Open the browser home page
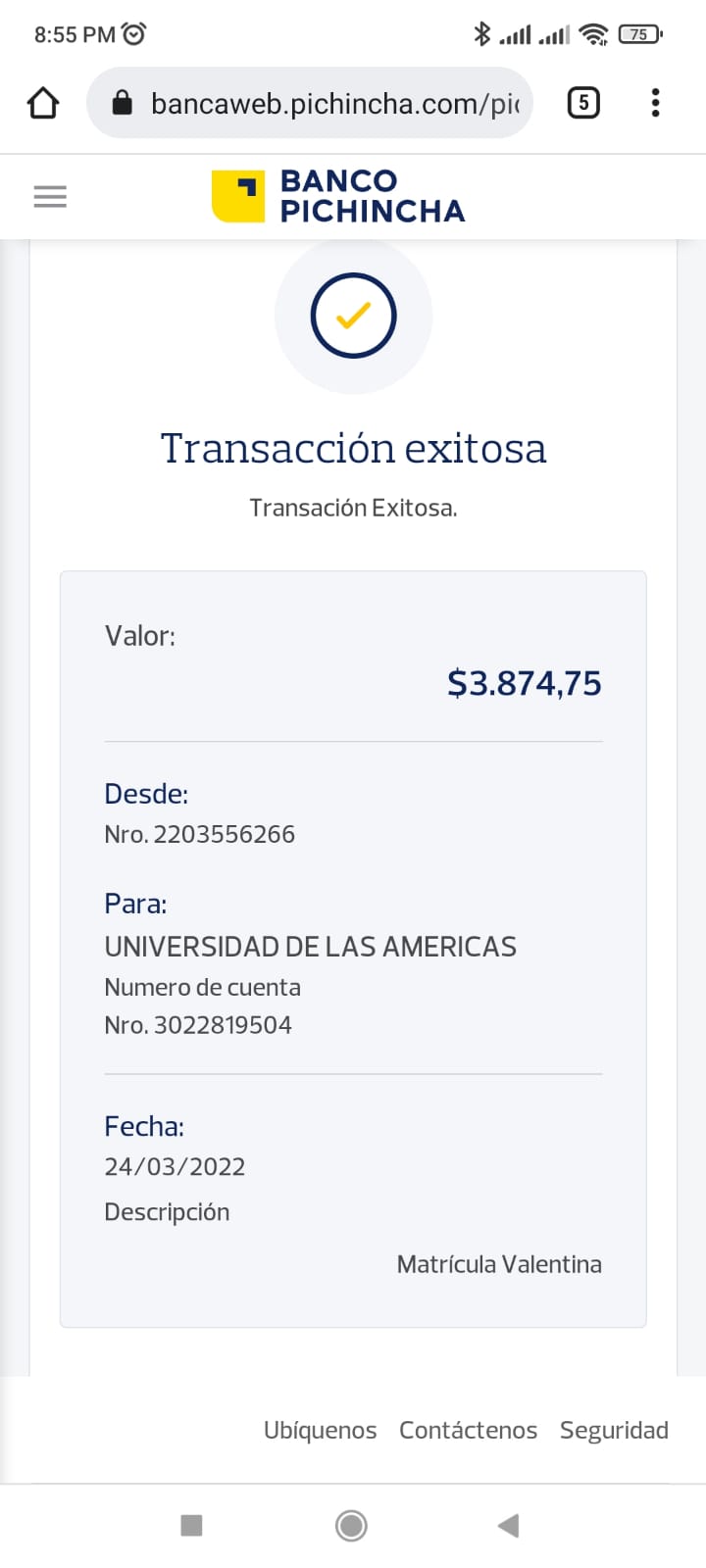The height and width of the screenshot is (1568, 706). 43,103
